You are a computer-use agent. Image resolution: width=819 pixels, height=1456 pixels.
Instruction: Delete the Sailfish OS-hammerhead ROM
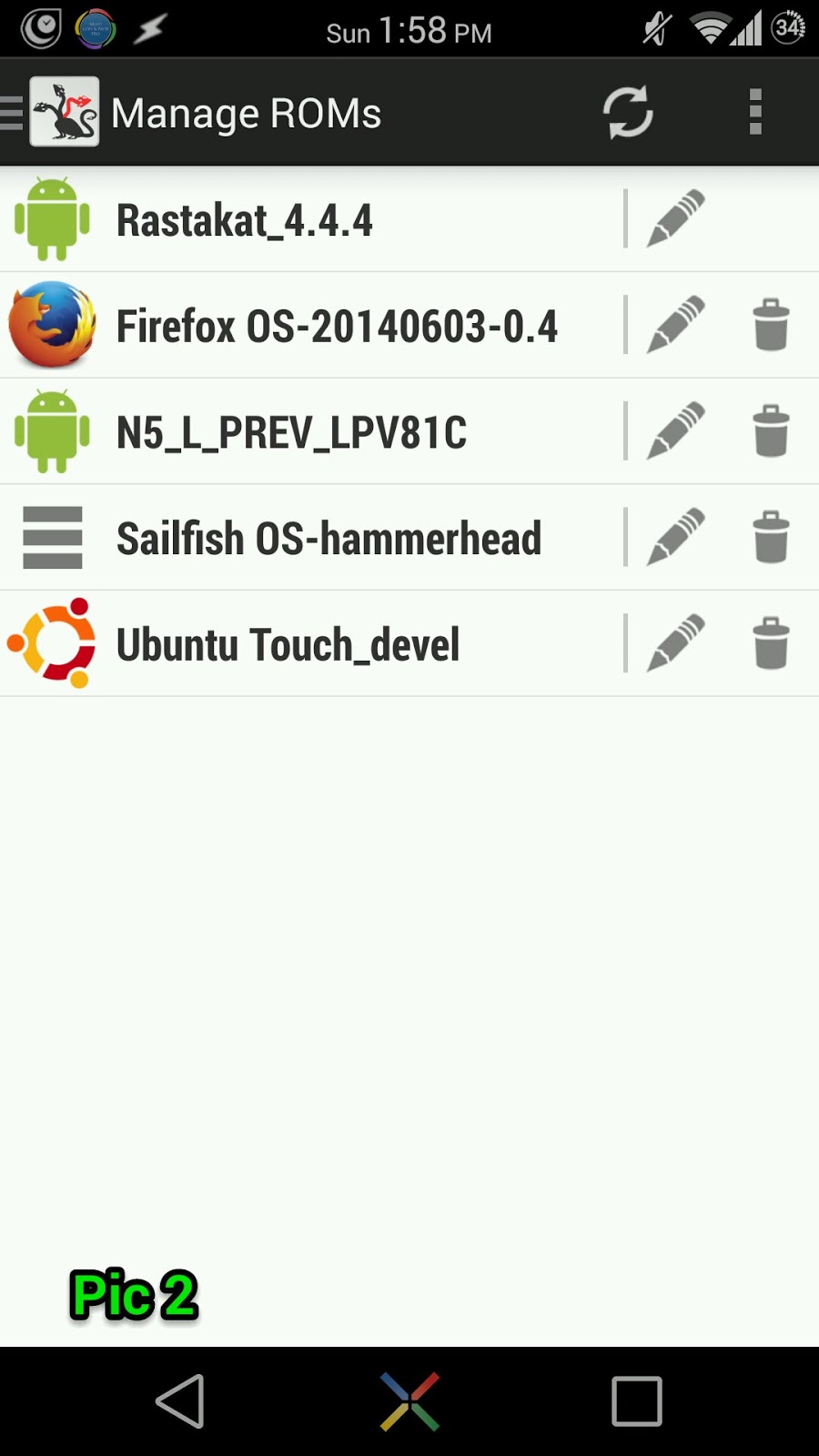click(771, 537)
